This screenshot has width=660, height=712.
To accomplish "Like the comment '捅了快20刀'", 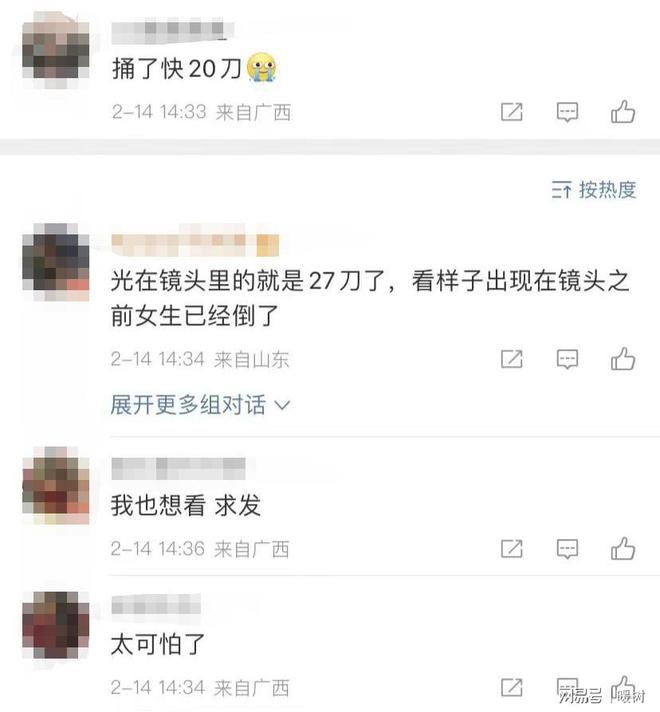I will tap(623, 112).
